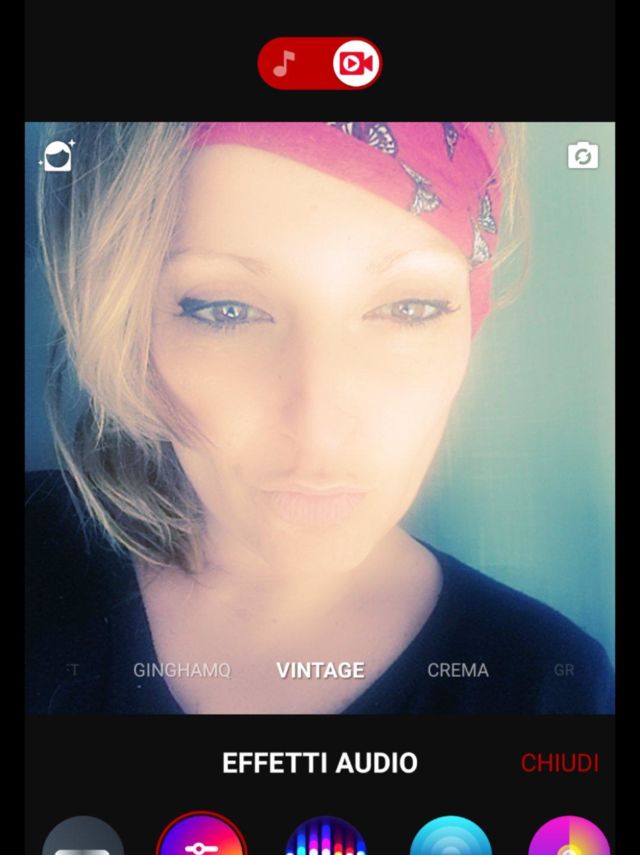Image resolution: width=640 pixels, height=855 pixels.
Task: Select the GINGHAMQ filter
Action: coord(182,670)
